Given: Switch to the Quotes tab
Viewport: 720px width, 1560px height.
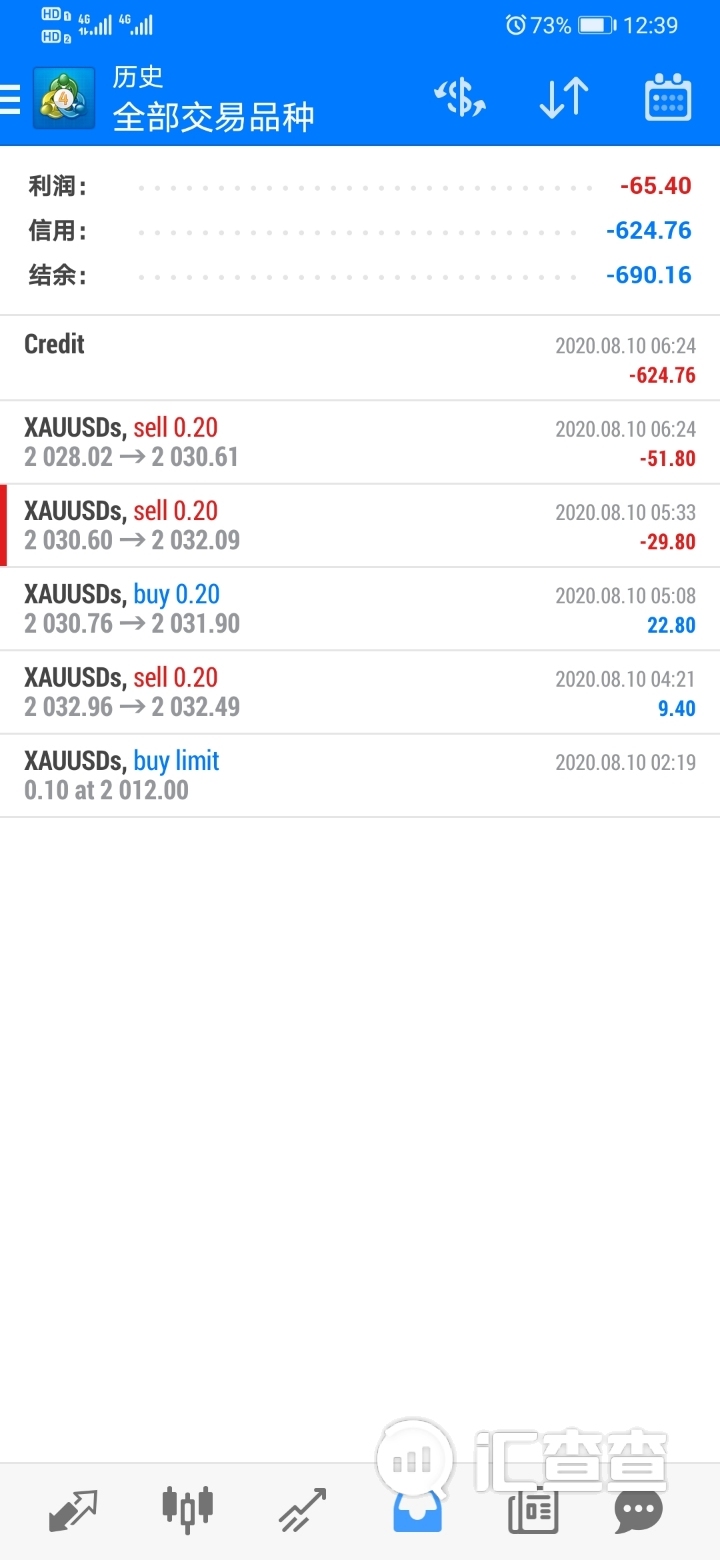Looking at the screenshot, I should point(73,1510).
